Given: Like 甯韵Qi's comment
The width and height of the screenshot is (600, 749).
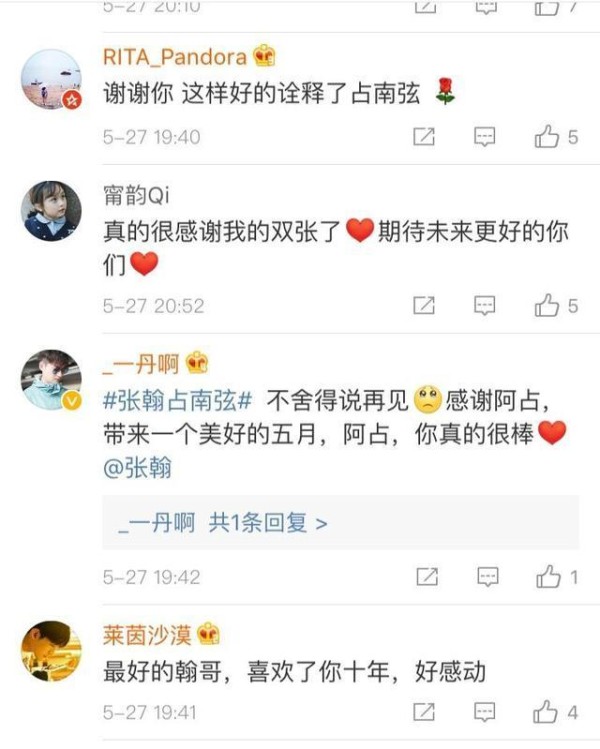Looking at the screenshot, I should tap(547, 305).
